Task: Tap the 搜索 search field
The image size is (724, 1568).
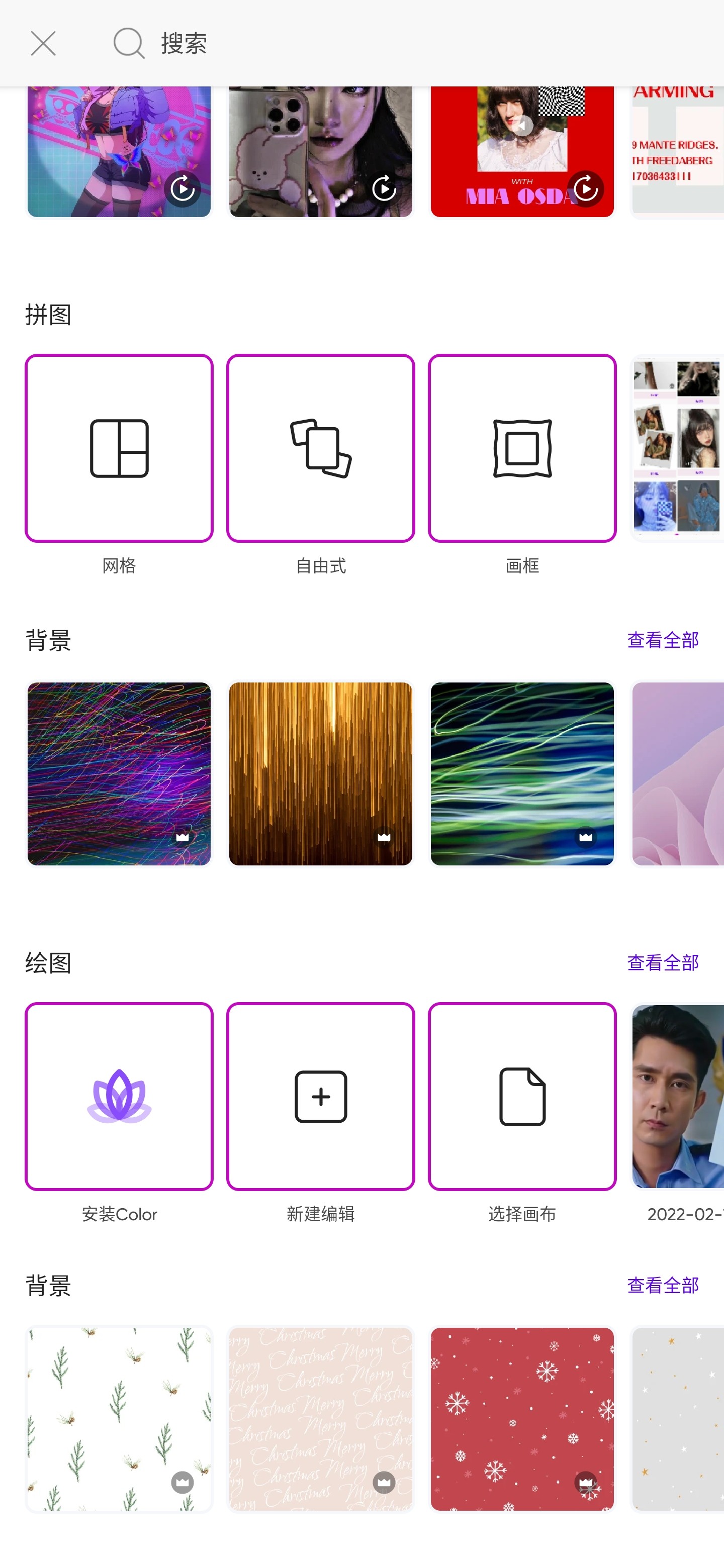Action: pyautogui.click(x=366, y=44)
